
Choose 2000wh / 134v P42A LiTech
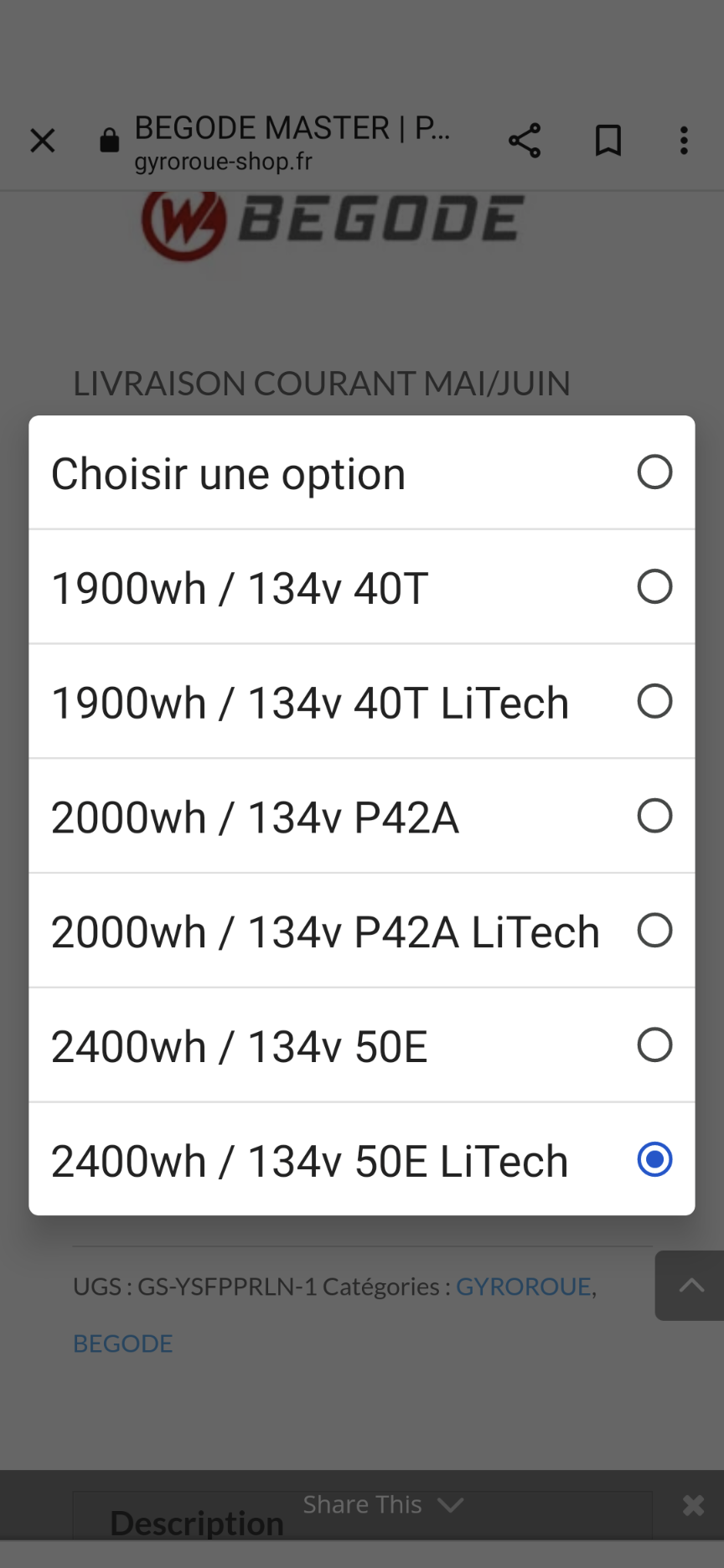[362, 931]
